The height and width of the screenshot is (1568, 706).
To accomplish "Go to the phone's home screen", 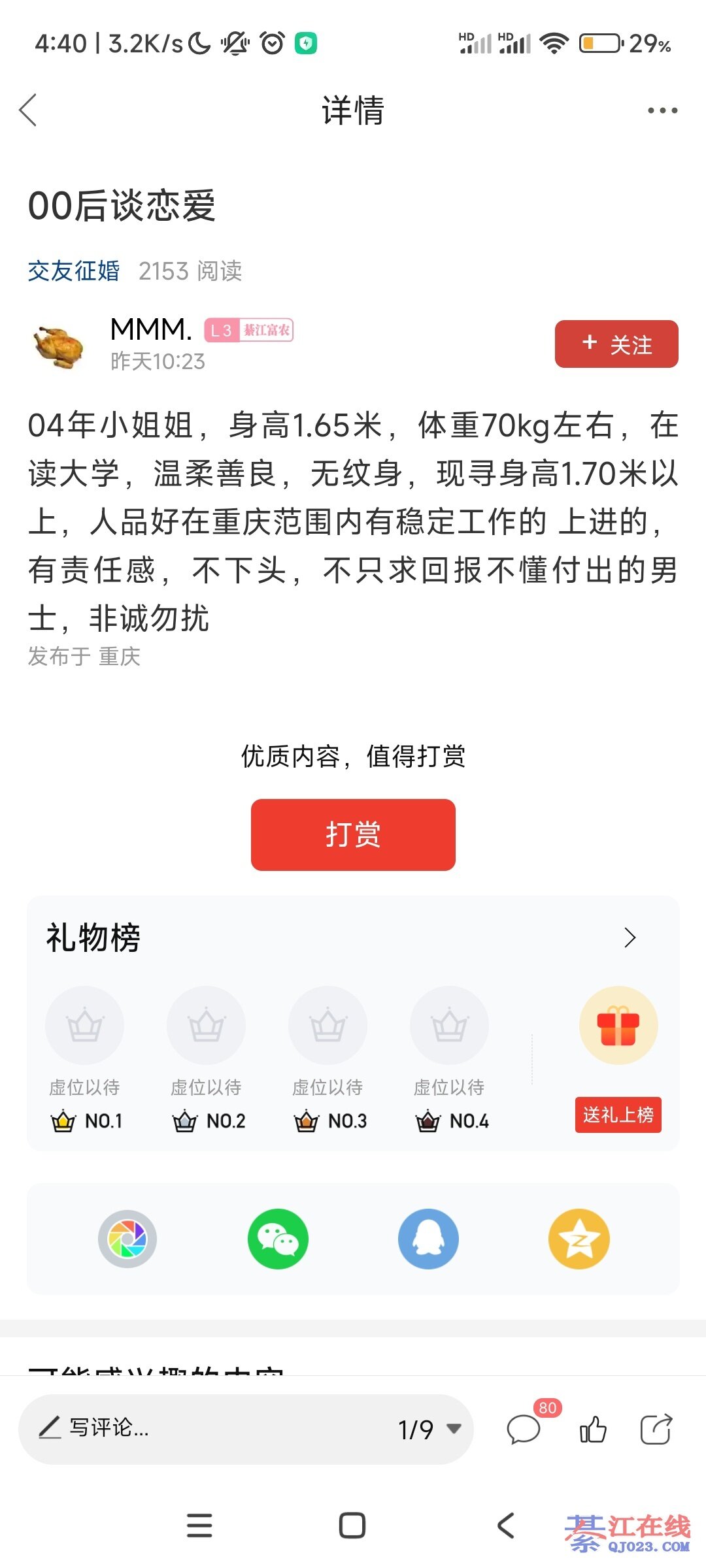I will pos(352,1526).
